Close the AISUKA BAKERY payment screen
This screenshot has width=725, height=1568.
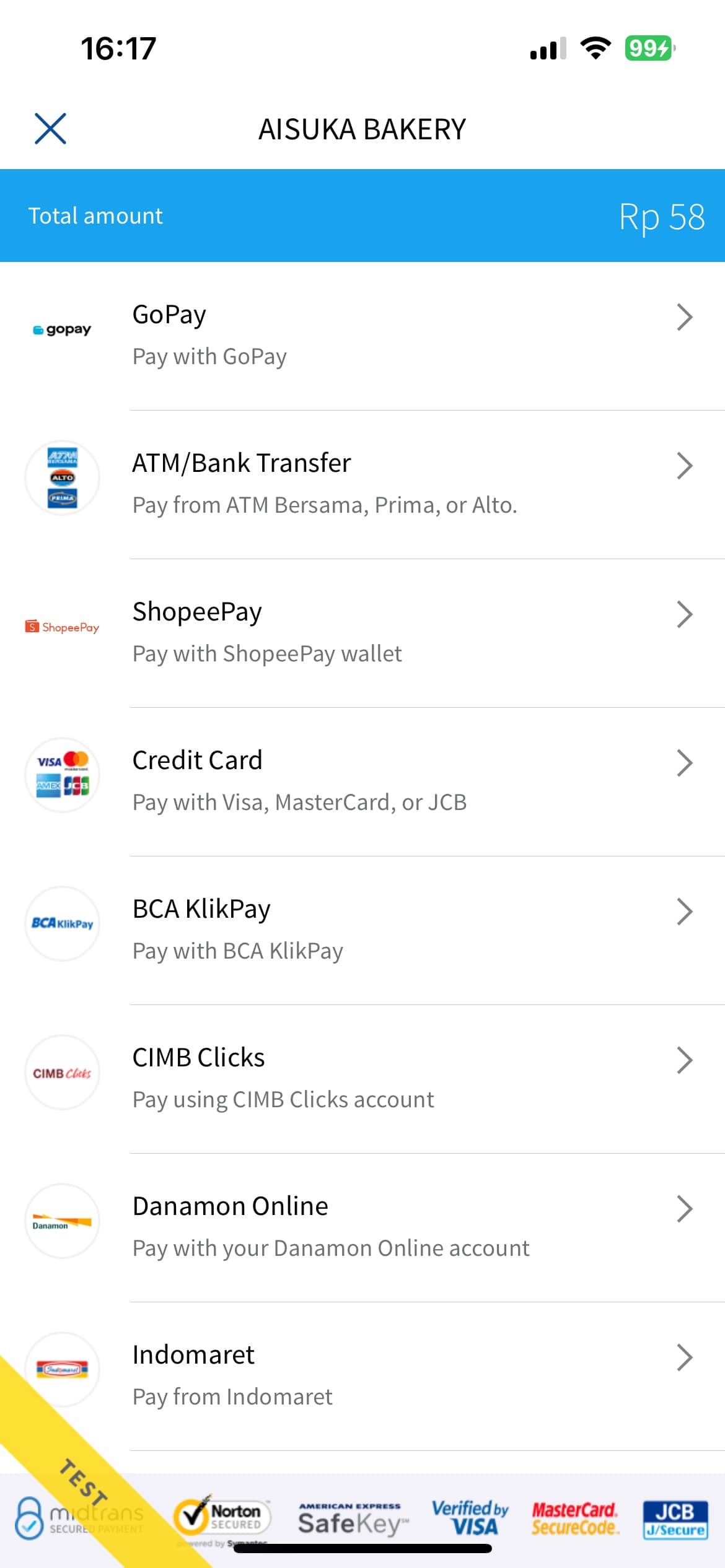(x=50, y=129)
